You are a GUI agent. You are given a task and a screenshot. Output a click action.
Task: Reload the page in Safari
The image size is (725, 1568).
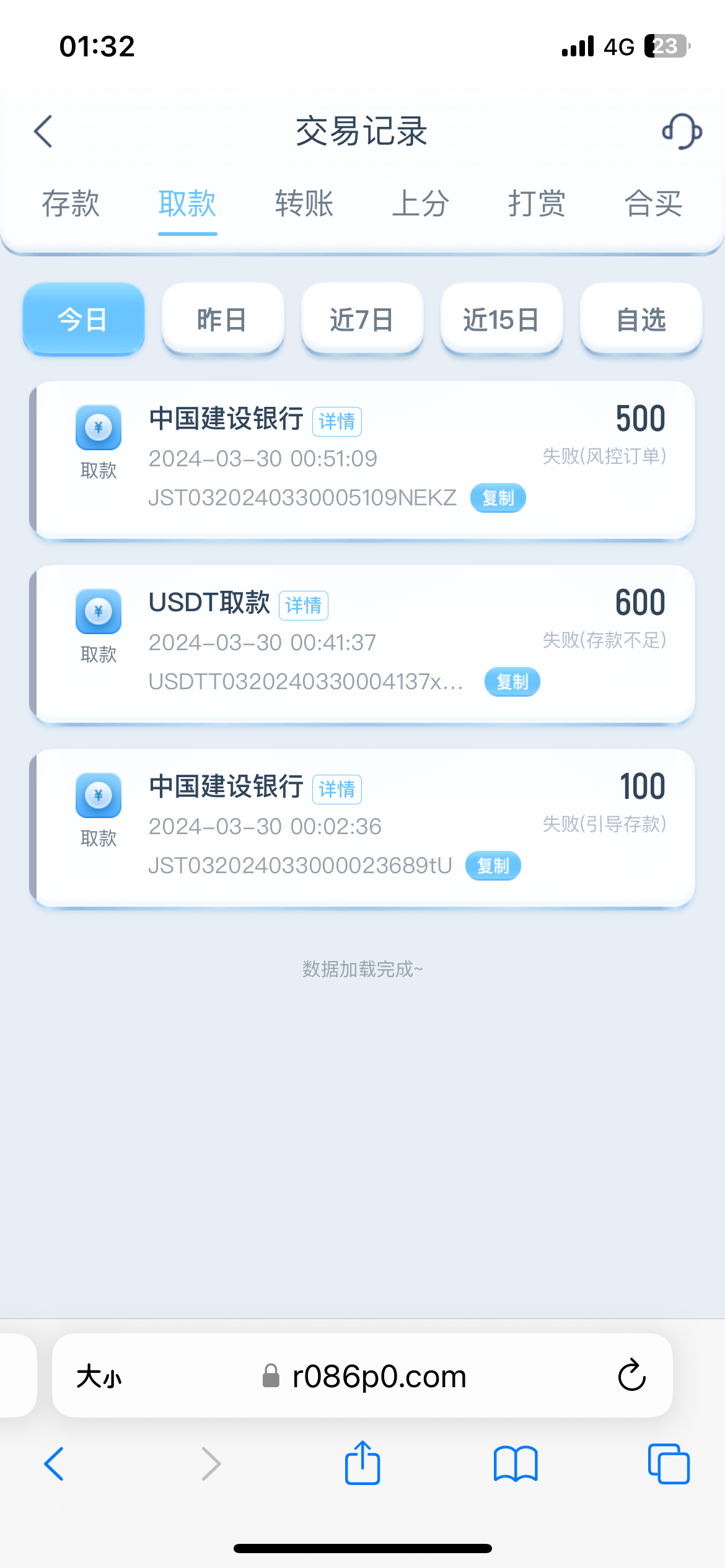631,1375
